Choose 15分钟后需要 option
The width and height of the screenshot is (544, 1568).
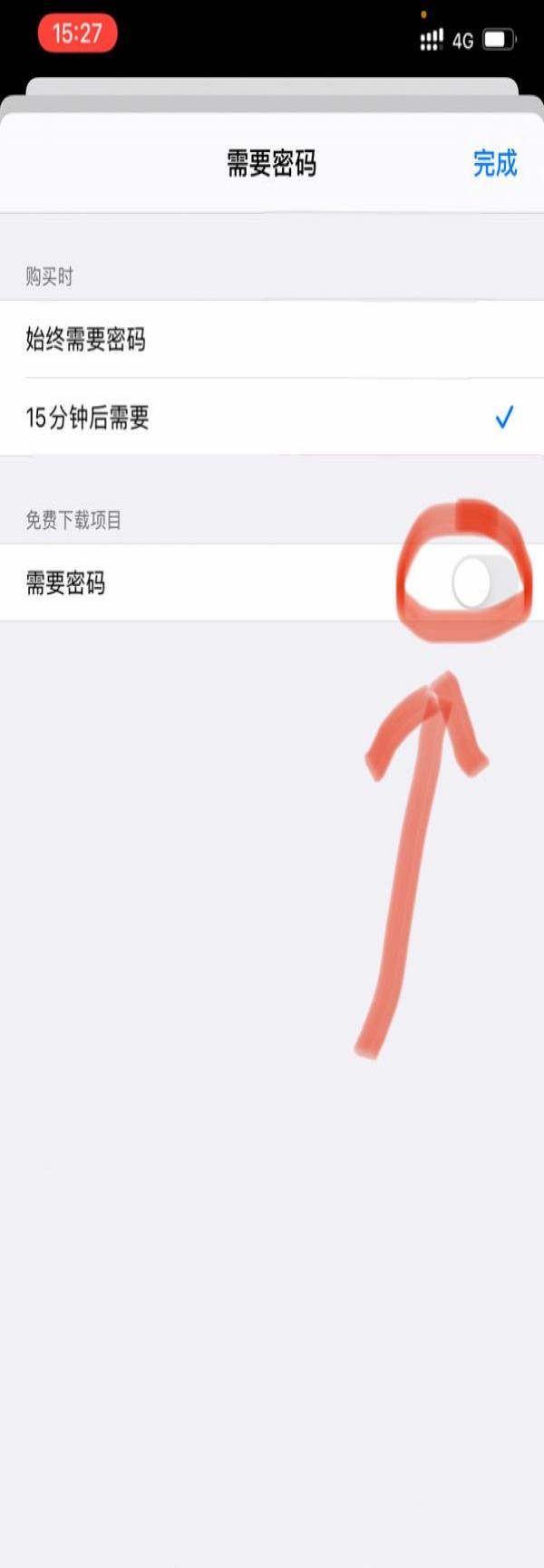click(x=272, y=417)
